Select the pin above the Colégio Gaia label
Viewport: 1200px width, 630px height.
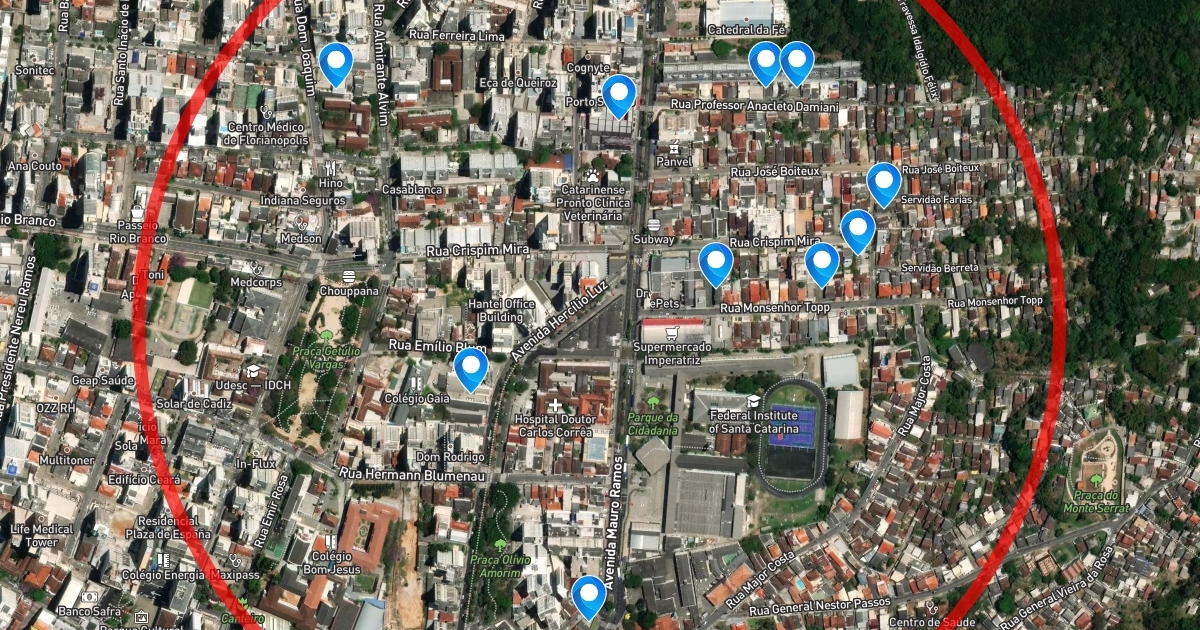471,368
